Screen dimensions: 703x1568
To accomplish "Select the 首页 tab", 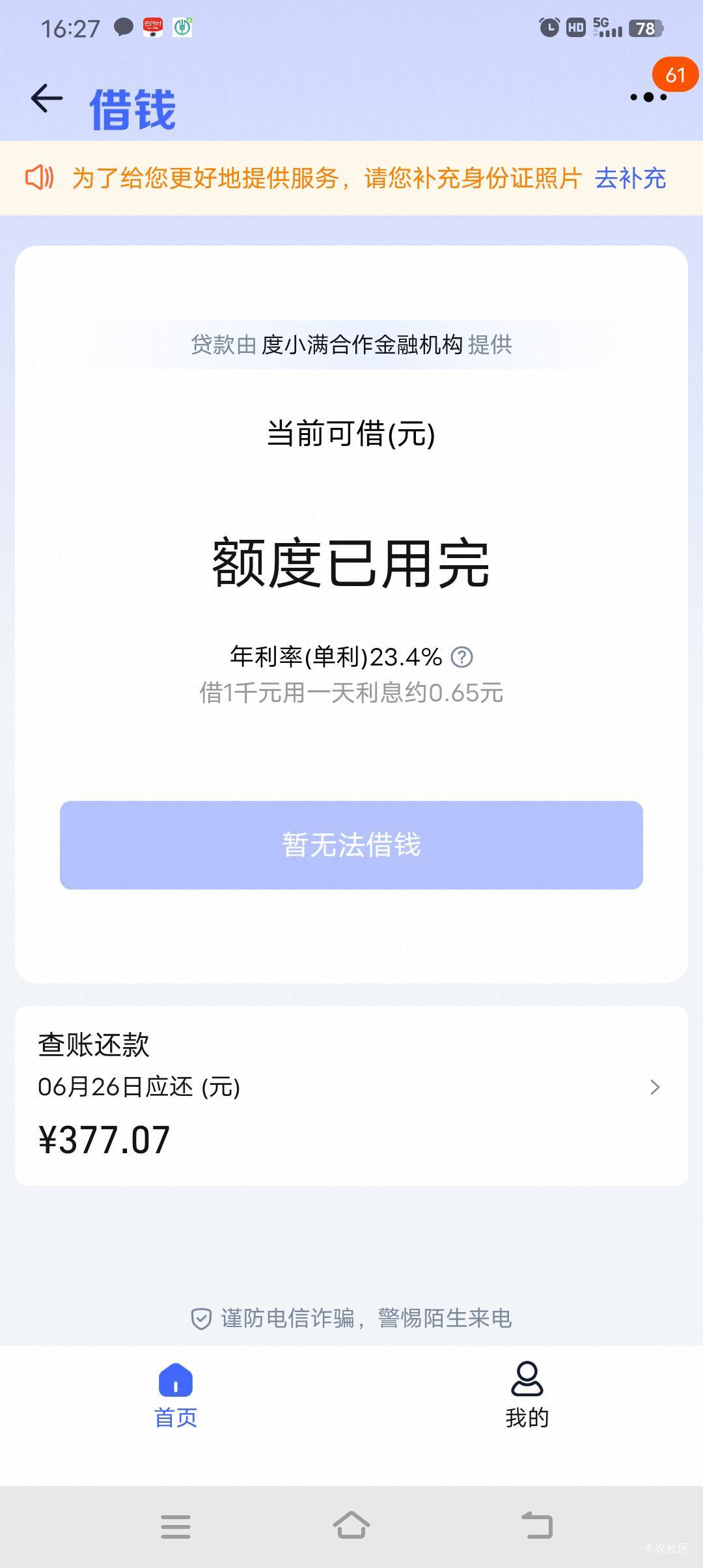I will (x=176, y=1394).
